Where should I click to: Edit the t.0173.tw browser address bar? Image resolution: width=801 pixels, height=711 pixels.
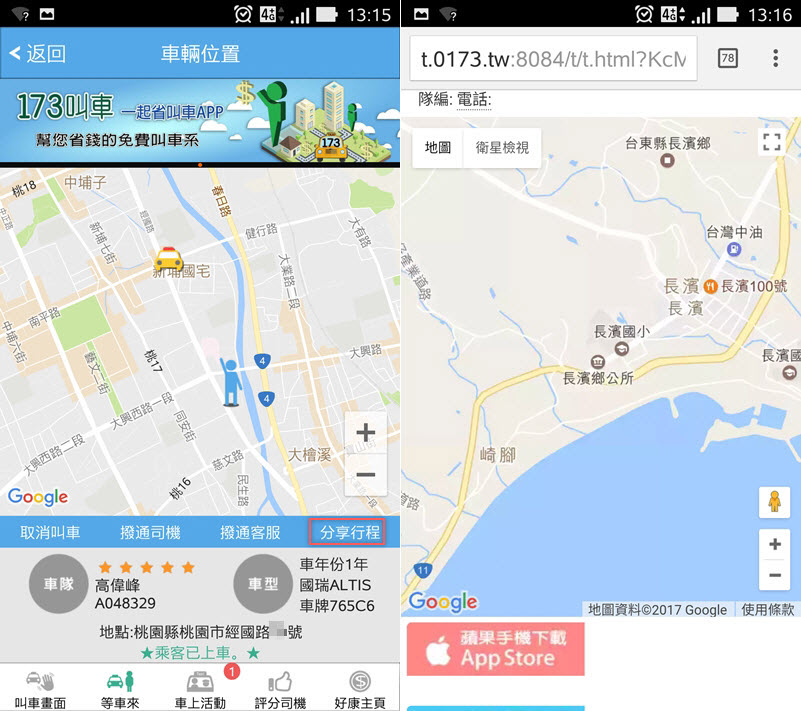[x=553, y=58]
